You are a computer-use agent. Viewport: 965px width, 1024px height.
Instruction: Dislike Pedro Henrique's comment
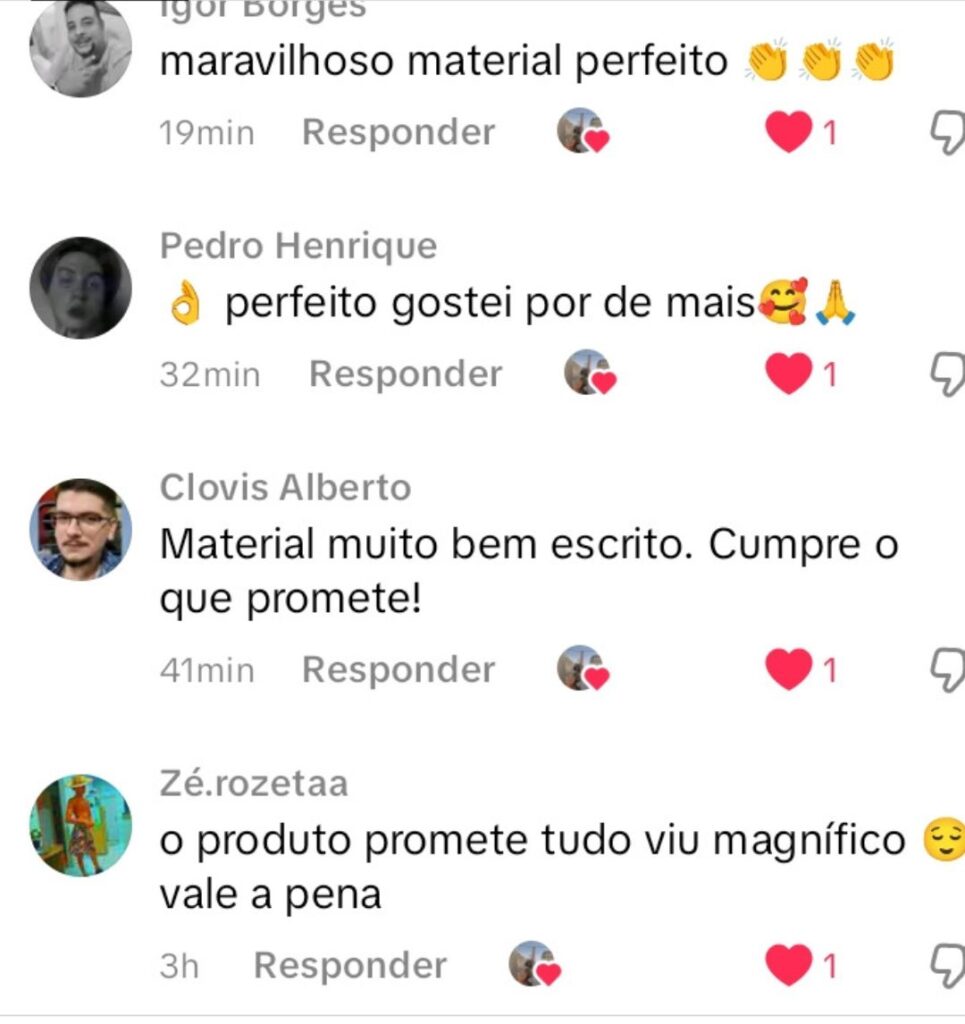[946, 375]
